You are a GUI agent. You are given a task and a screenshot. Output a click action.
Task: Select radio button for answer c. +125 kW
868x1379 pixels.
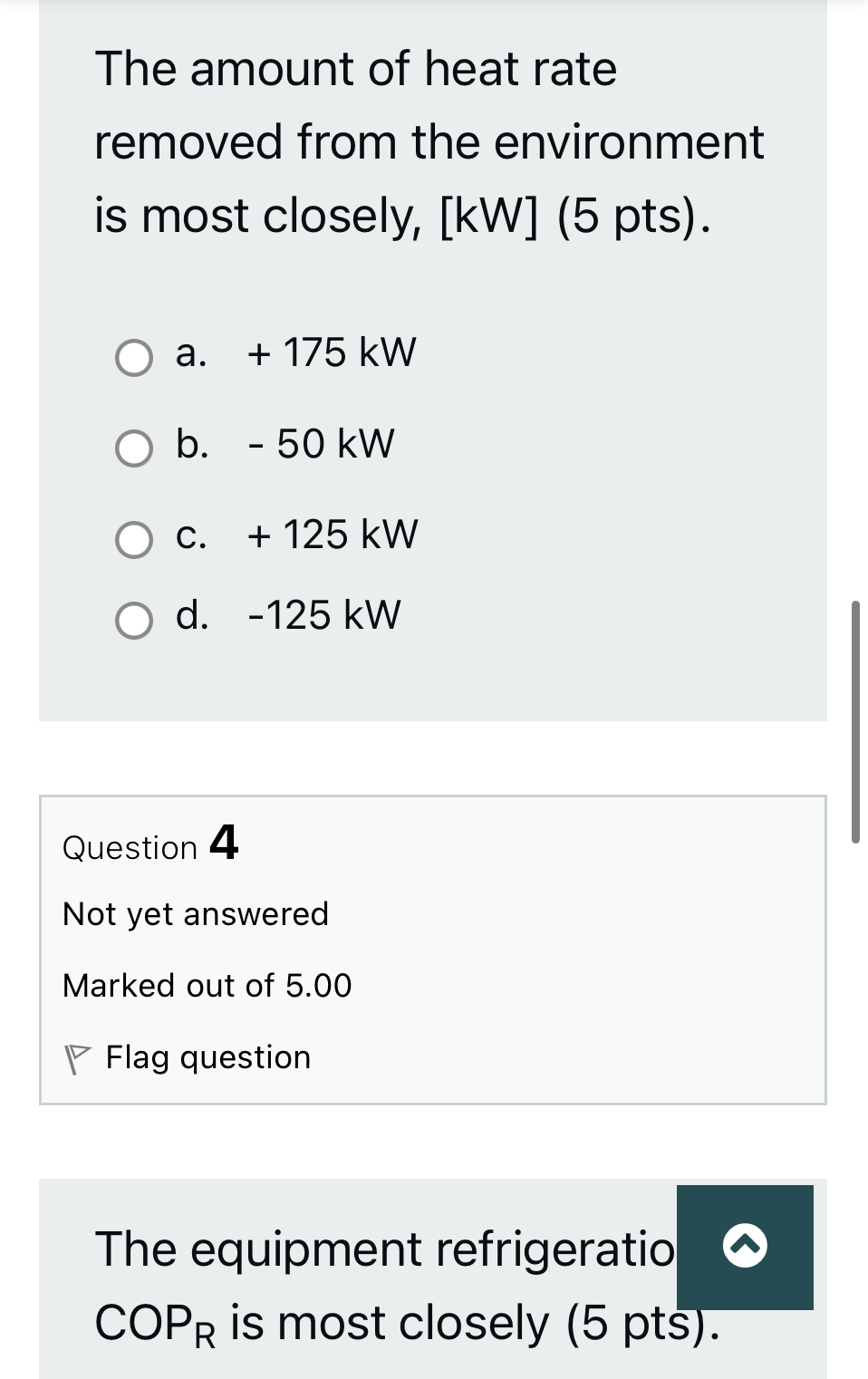click(x=134, y=540)
